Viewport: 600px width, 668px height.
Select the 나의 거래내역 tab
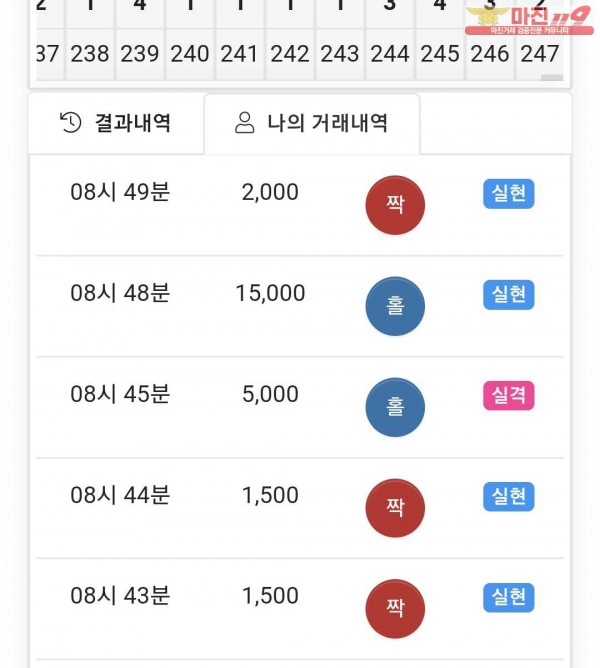coord(311,124)
